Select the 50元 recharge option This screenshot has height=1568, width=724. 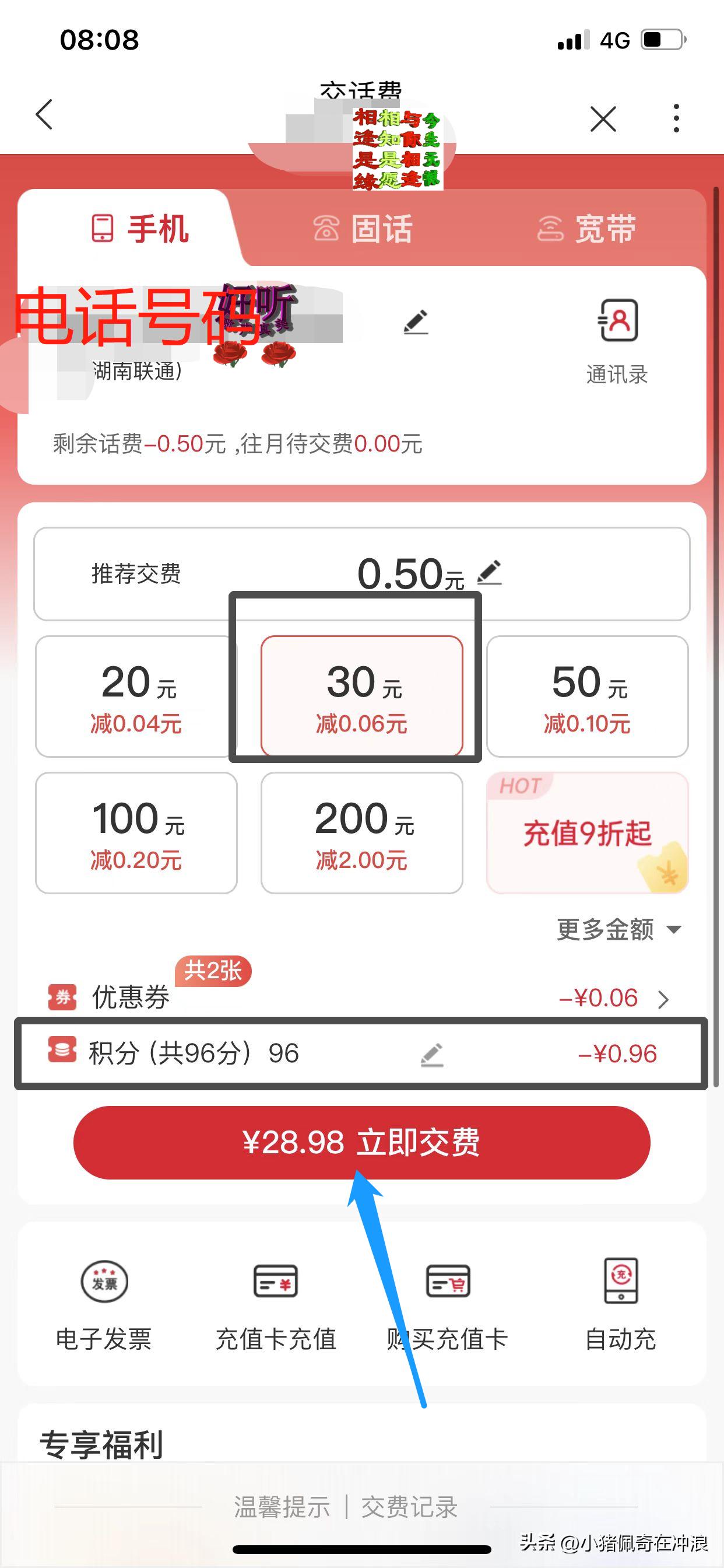coord(586,697)
